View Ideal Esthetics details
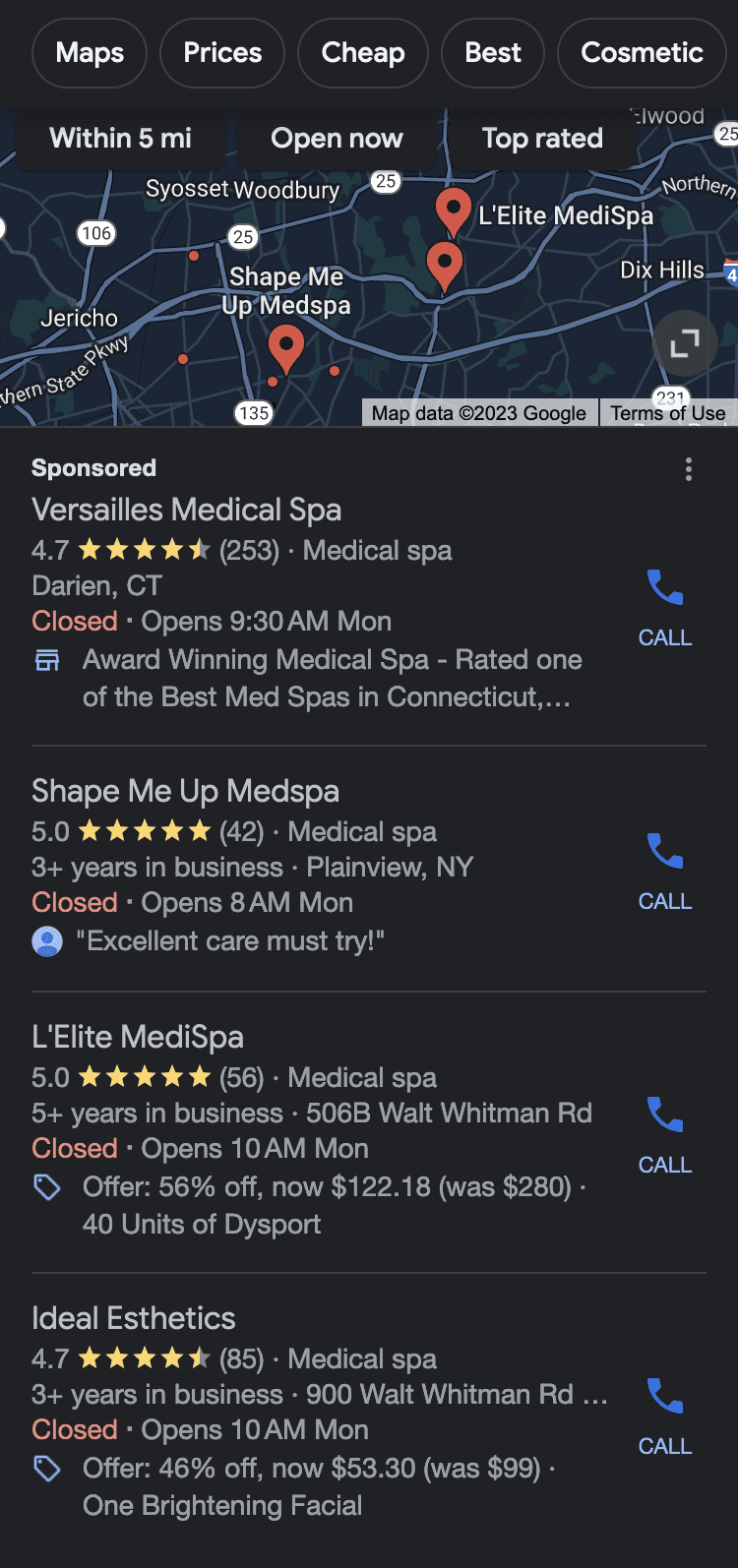Viewport: 738px width, 1568px height. pos(134,1319)
